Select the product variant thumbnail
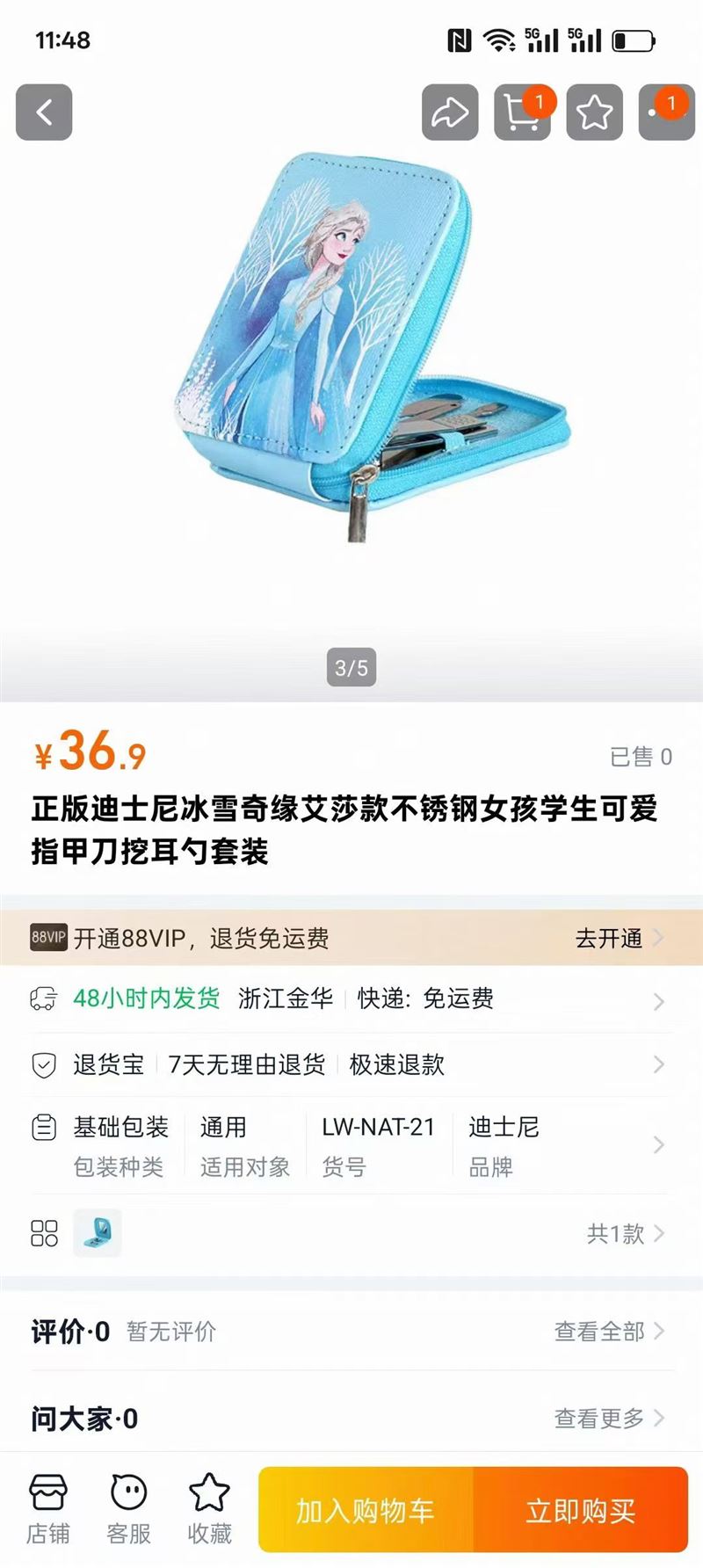Image resolution: width=703 pixels, height=1568 pixels. click(x=98, y=1232)
